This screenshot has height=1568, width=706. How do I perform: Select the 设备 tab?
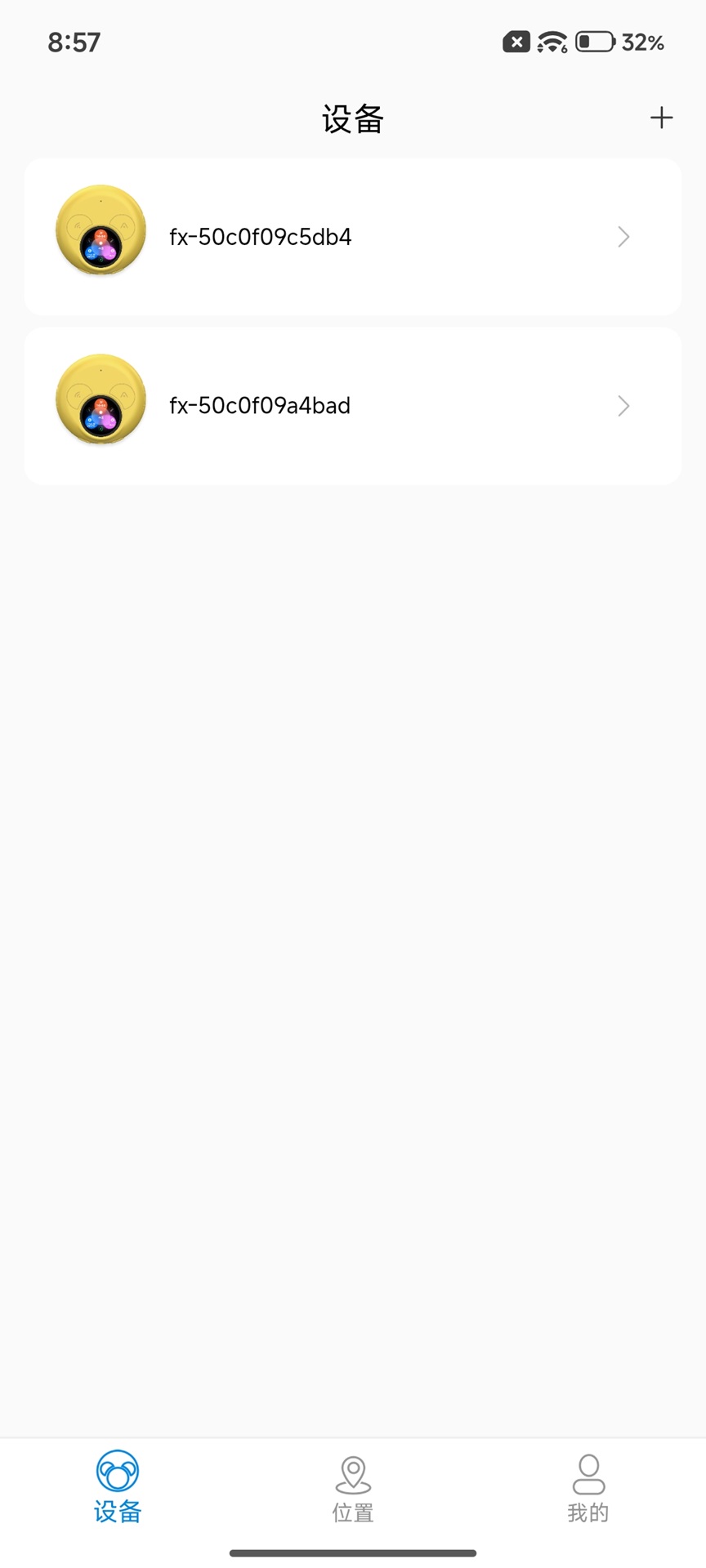pyautogui.click(x=118, y=1488)
